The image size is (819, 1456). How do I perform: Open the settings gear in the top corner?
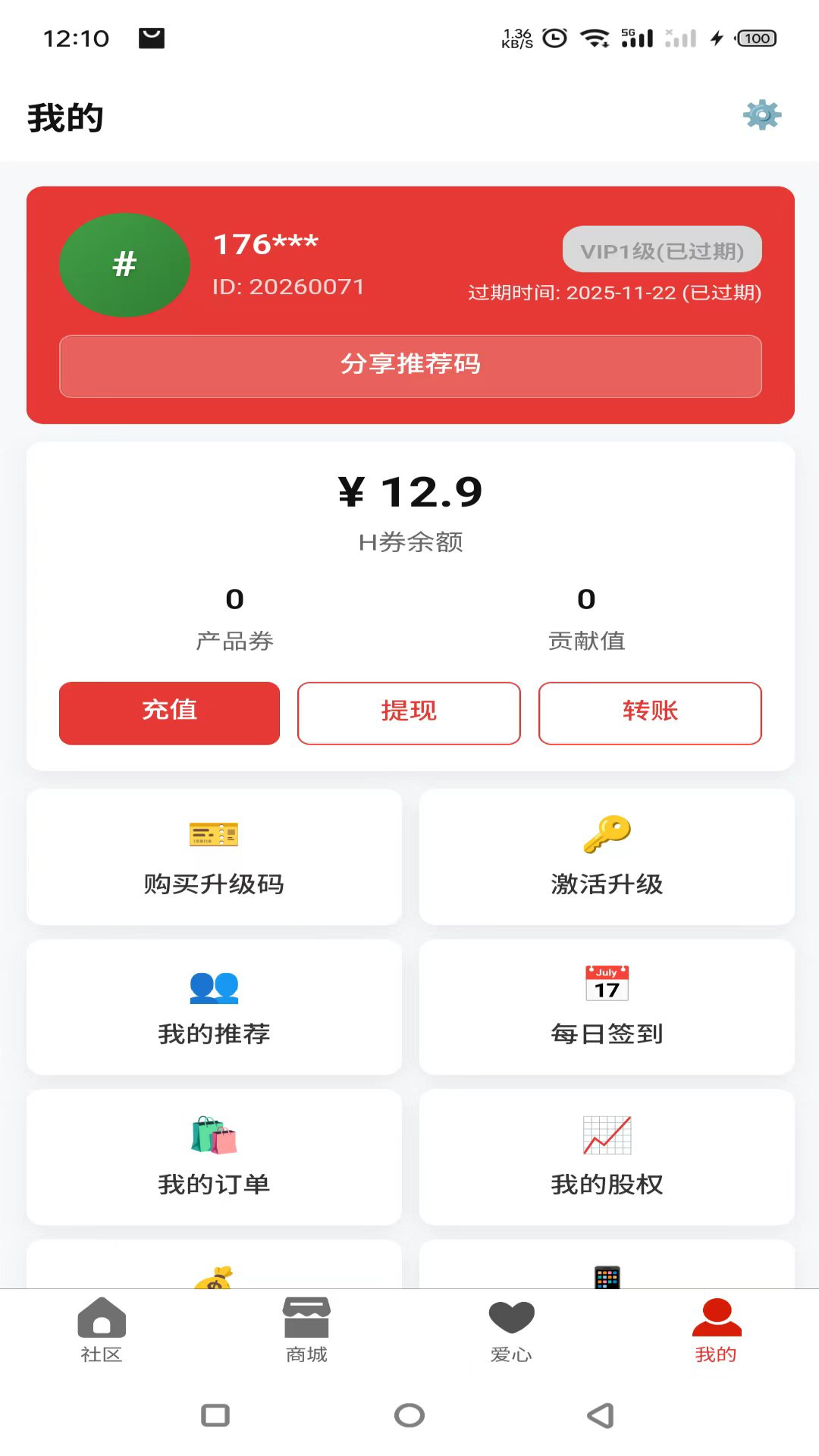point(762,115)
